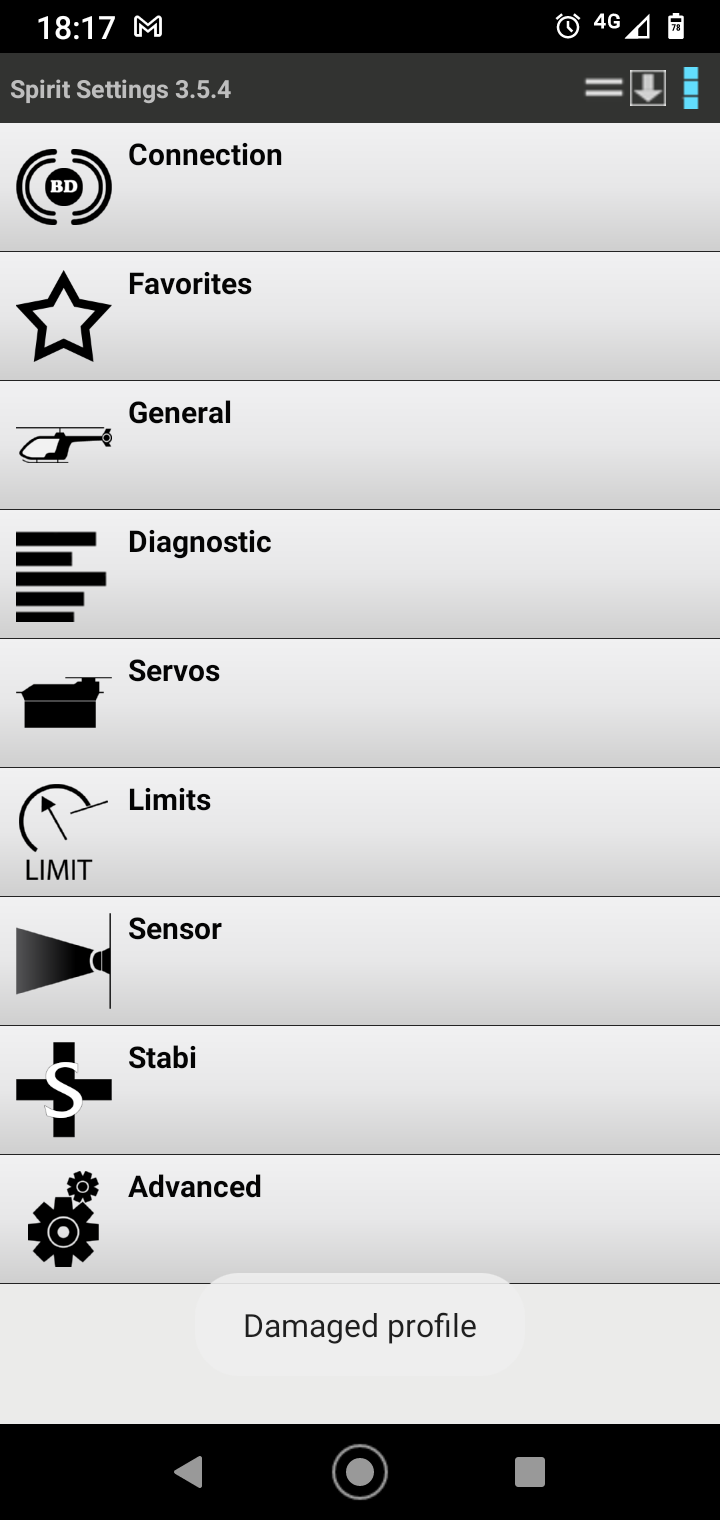Image resolution: width=720 pixels, height=1520 pixels.
Task: Open the Favorites section
Action: click(x=360, y=316)
